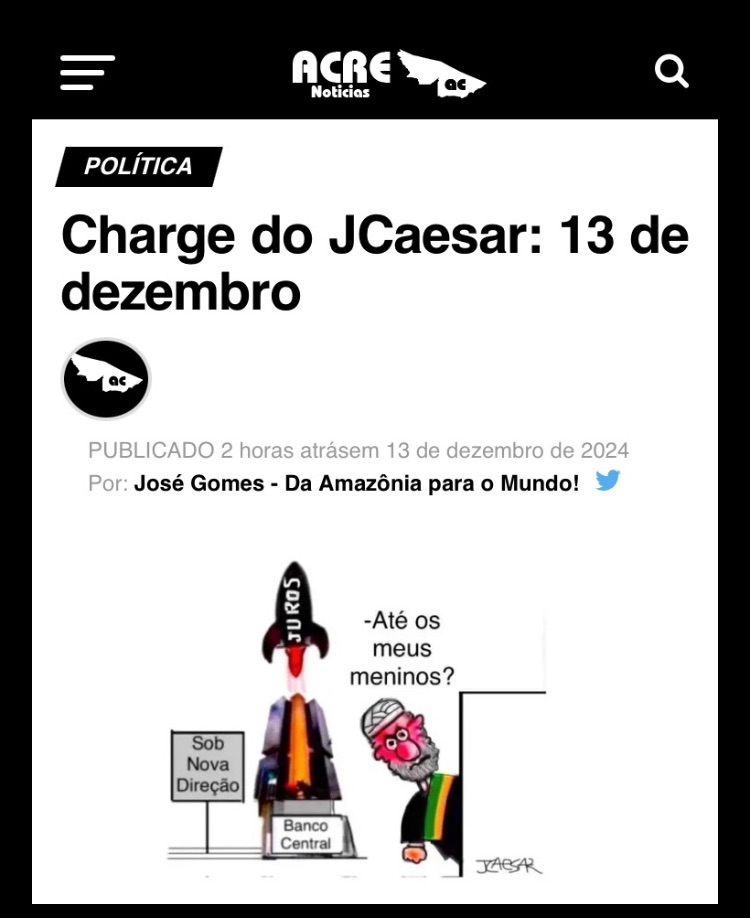Screen dimensions: 750x918
Task: Open the site search
Action: click(671, 72)
